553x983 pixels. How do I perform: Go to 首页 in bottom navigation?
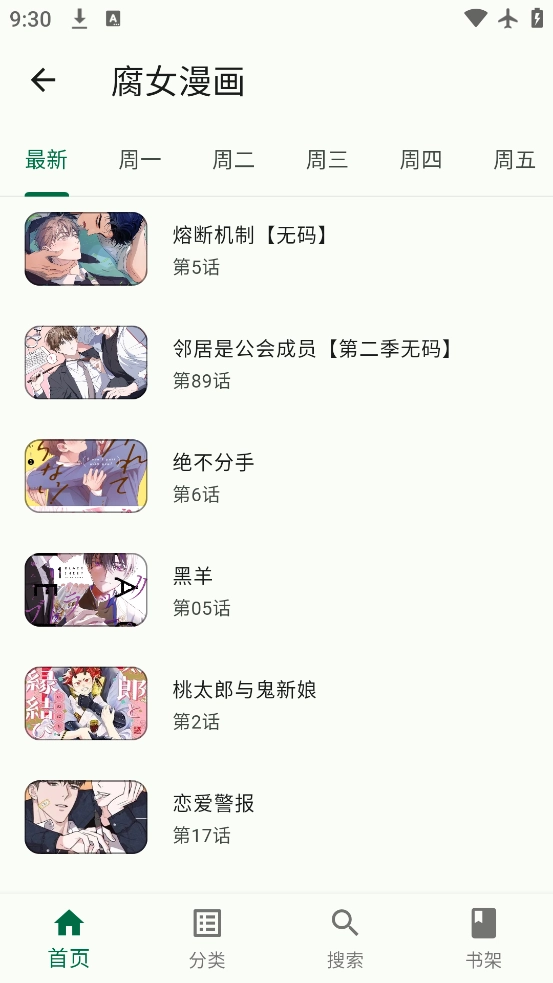click(x=69, y=938)
